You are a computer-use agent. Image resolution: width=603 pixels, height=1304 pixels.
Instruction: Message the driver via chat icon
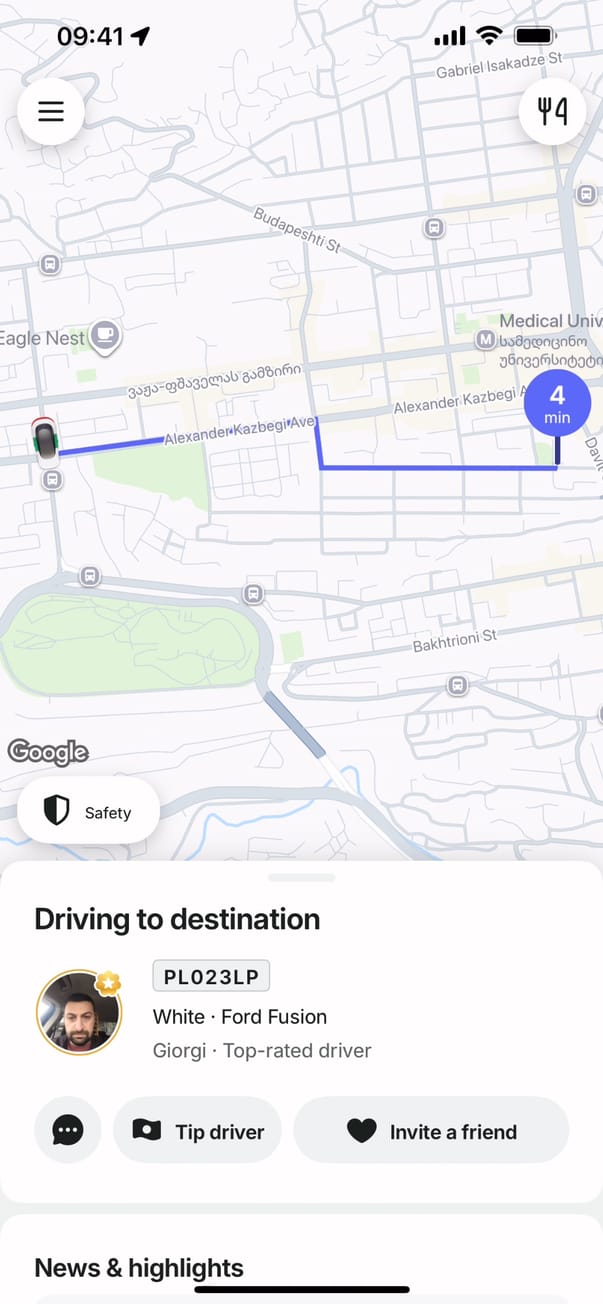pos(68,1131)
